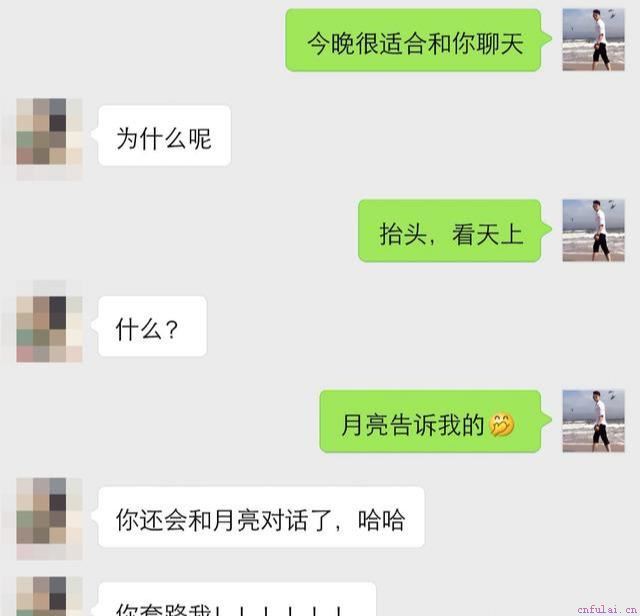Open sender's avatar beside 今晚很适合和你聊天
The height and width of the screenshot is (616, 640).
593,40
